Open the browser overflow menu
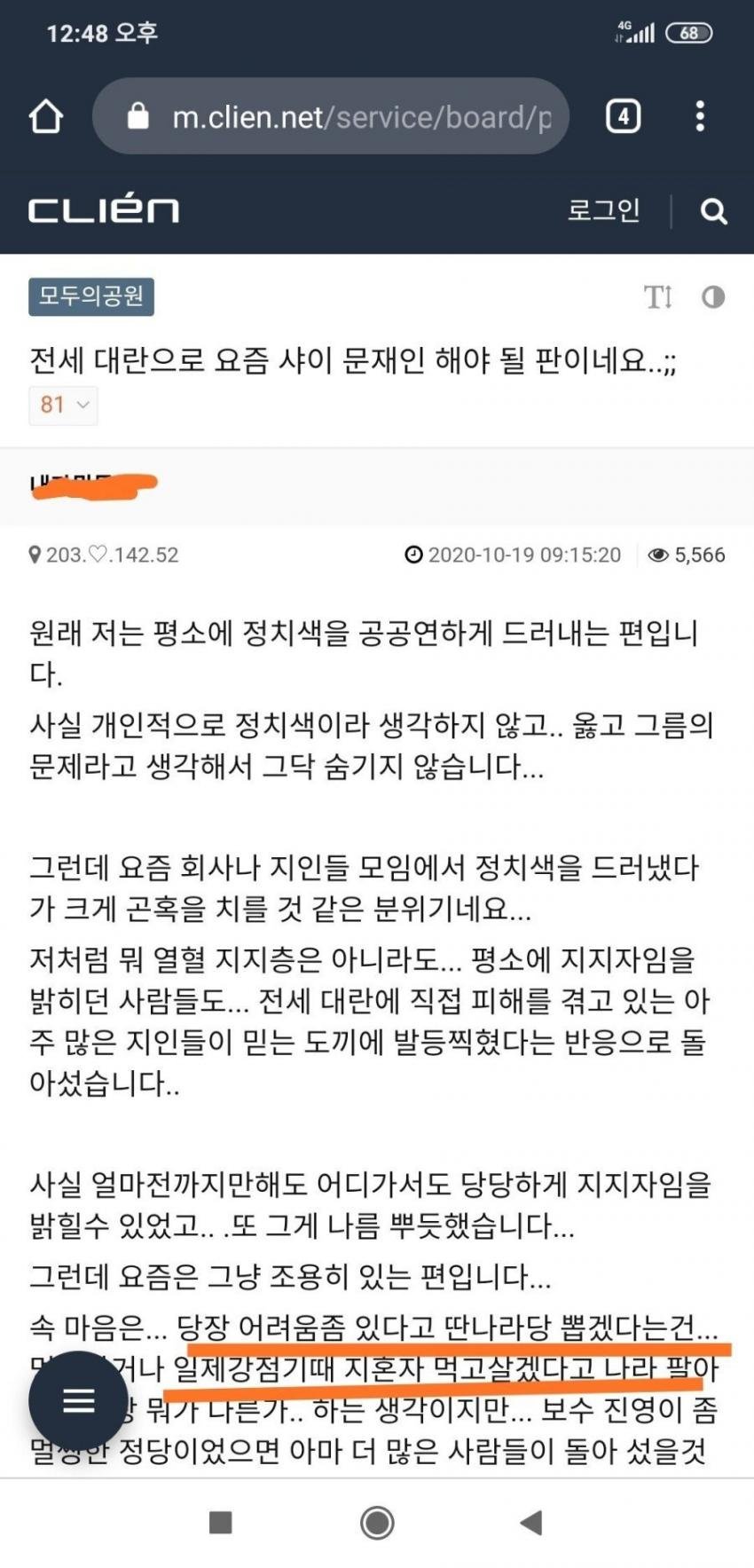Screen dimensions: 754x1568 [700, 116]
